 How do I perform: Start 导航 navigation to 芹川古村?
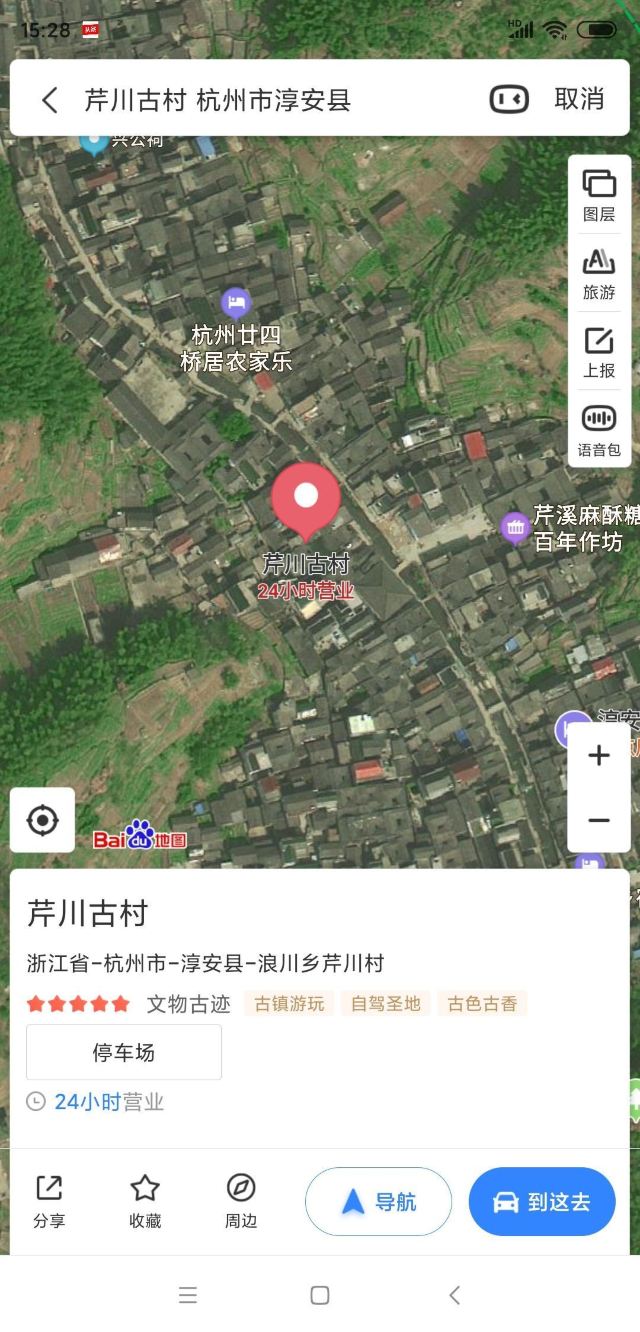pyautogui.click(x=378, y=1201)
